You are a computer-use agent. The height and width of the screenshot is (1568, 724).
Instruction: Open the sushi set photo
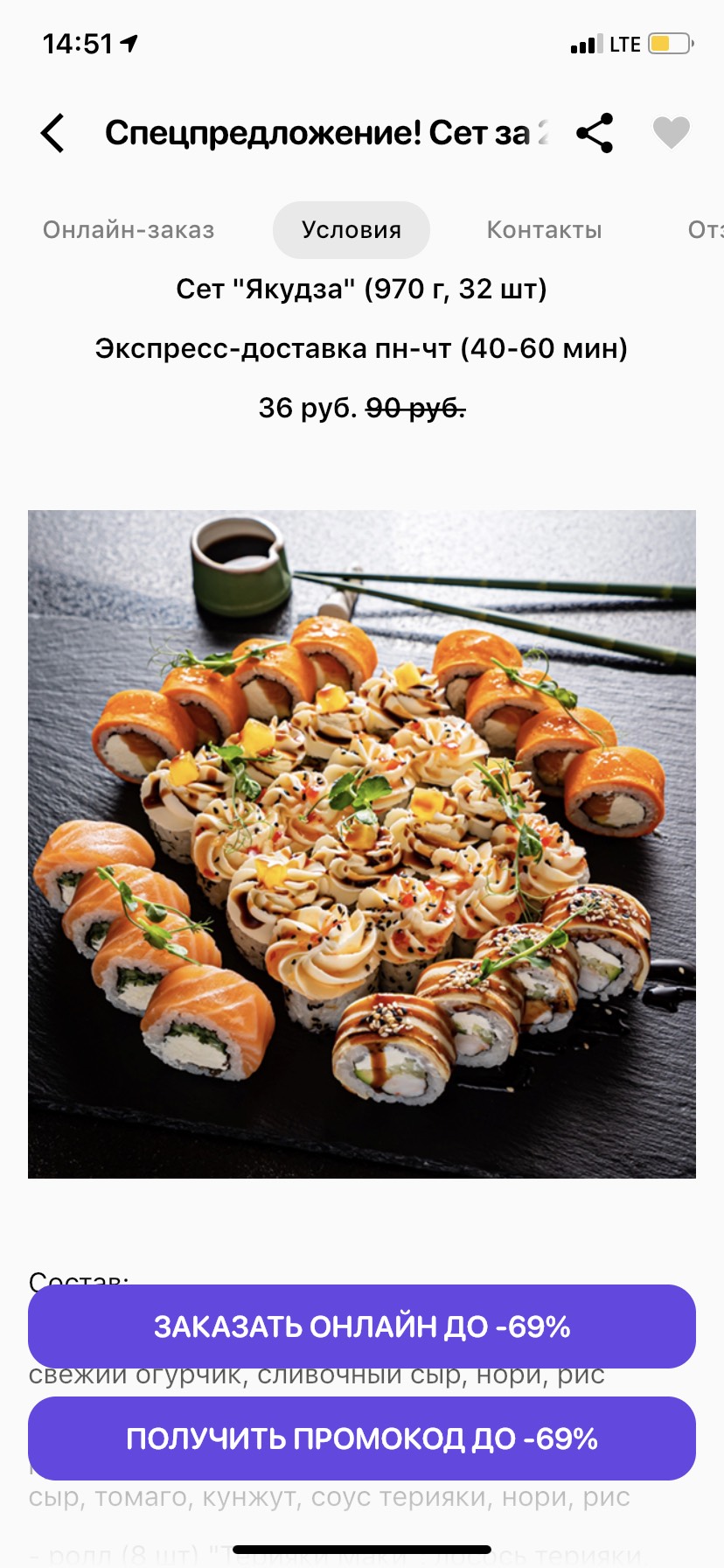(362, 844)
